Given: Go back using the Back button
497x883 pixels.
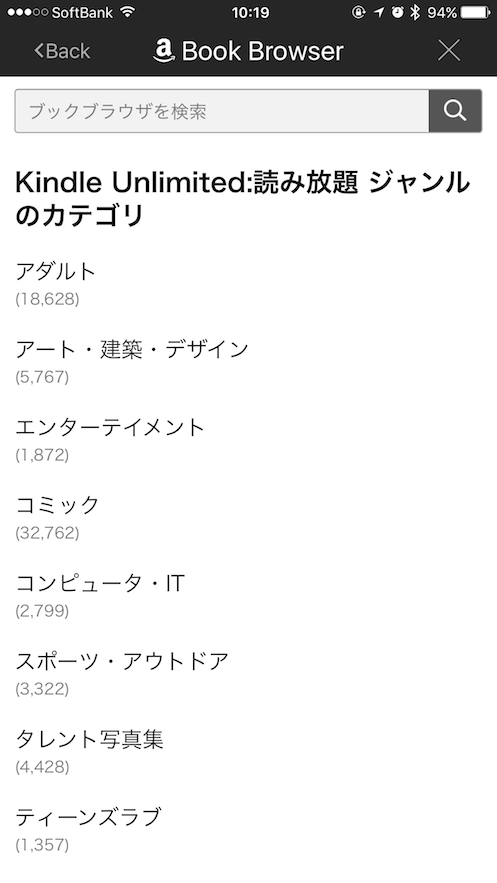Looking at the screenshot, I should click(62, 51).
